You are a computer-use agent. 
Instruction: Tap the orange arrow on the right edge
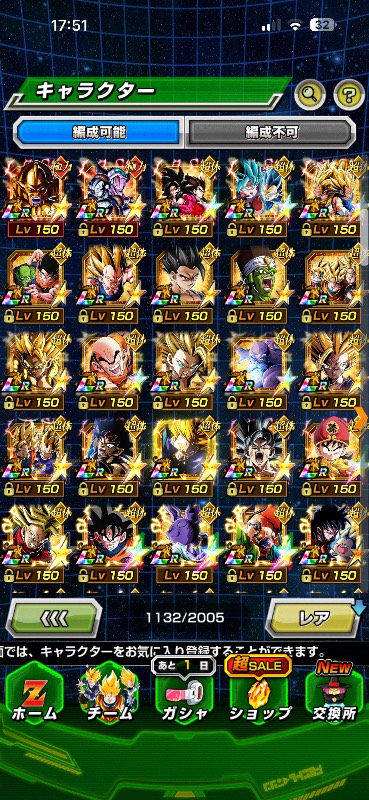362,418
